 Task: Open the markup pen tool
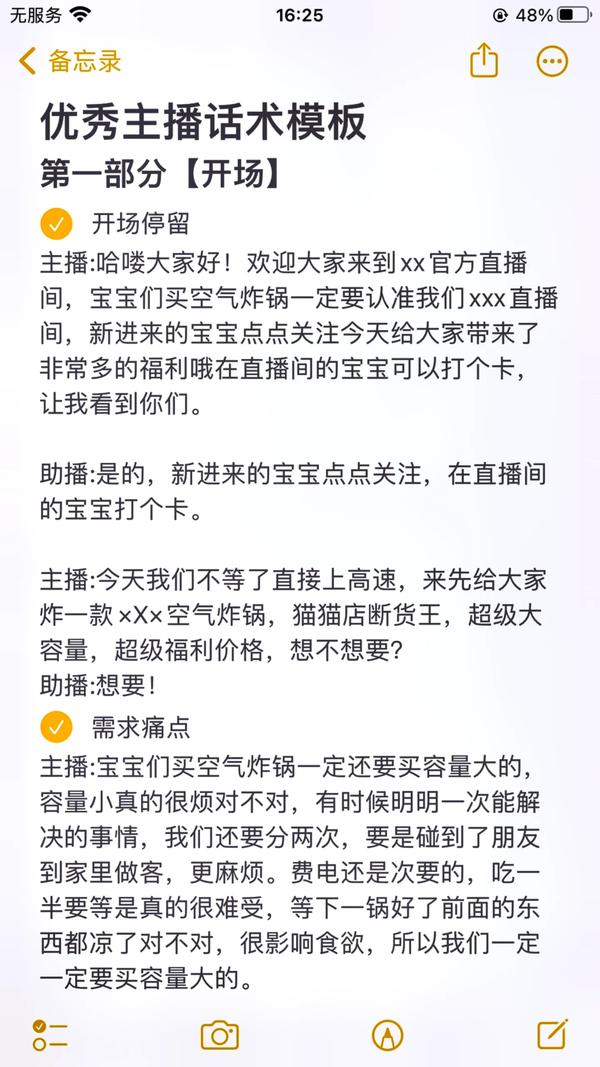[x=387, y=1035]
